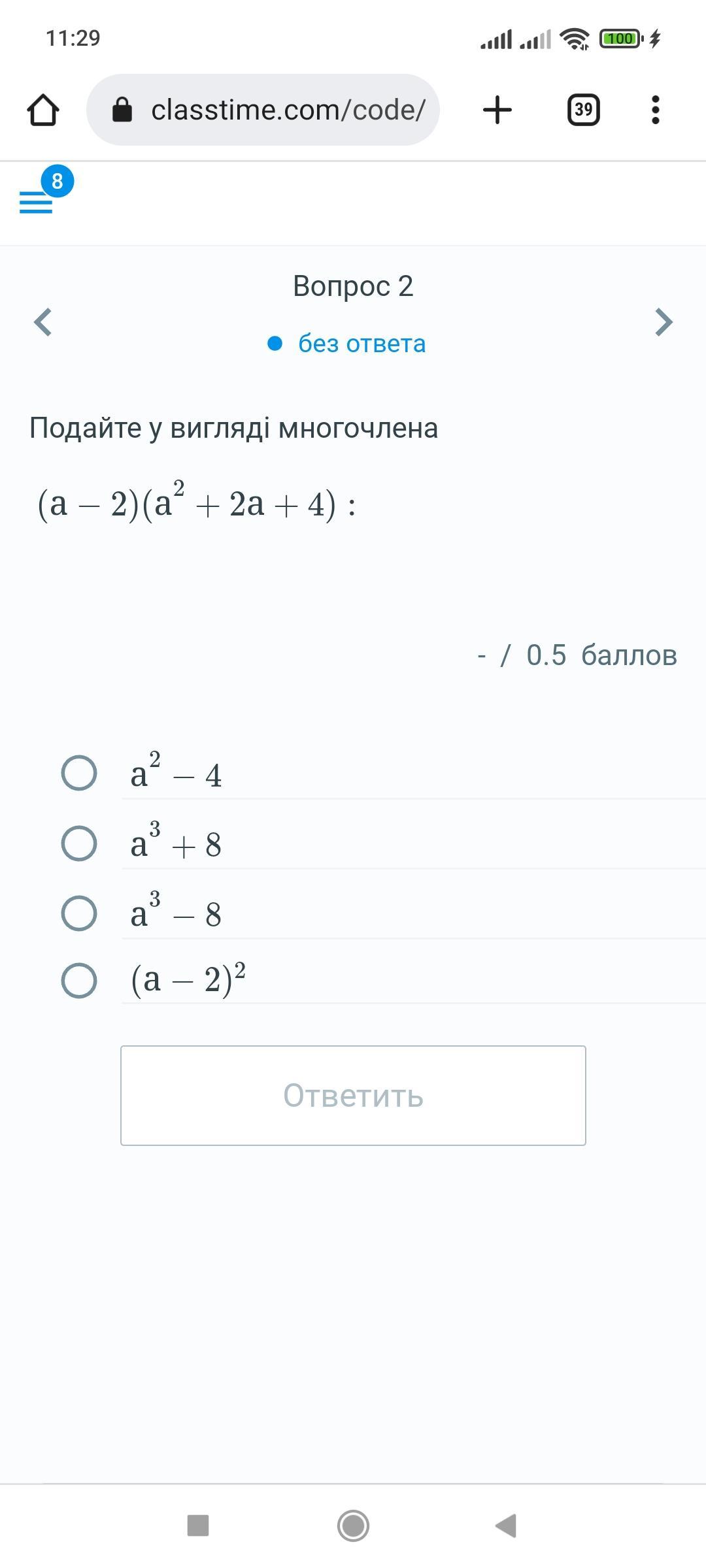
Task: Choose the answer a³ + 8
Action: tap(79, 843)
